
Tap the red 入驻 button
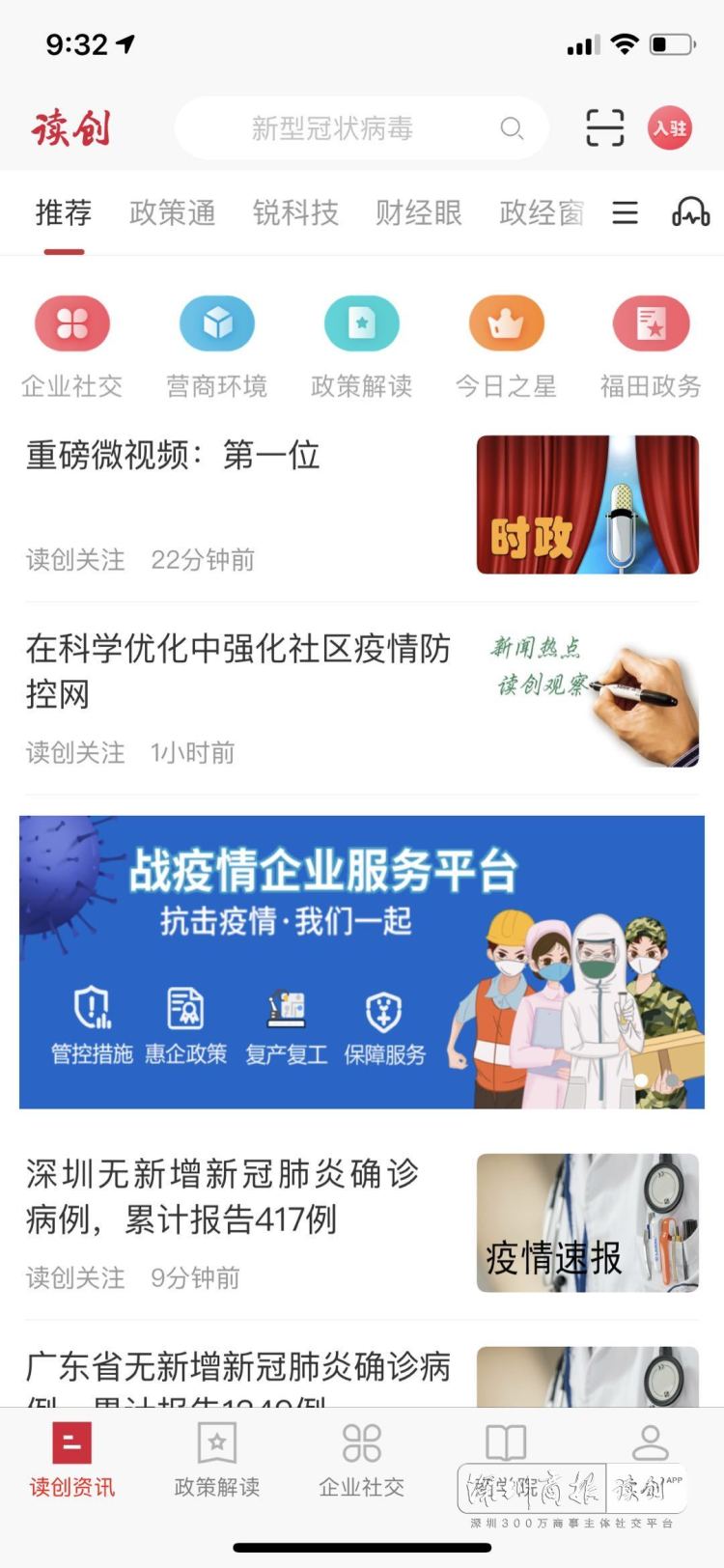pyautogui.click(x=670, y=127)
